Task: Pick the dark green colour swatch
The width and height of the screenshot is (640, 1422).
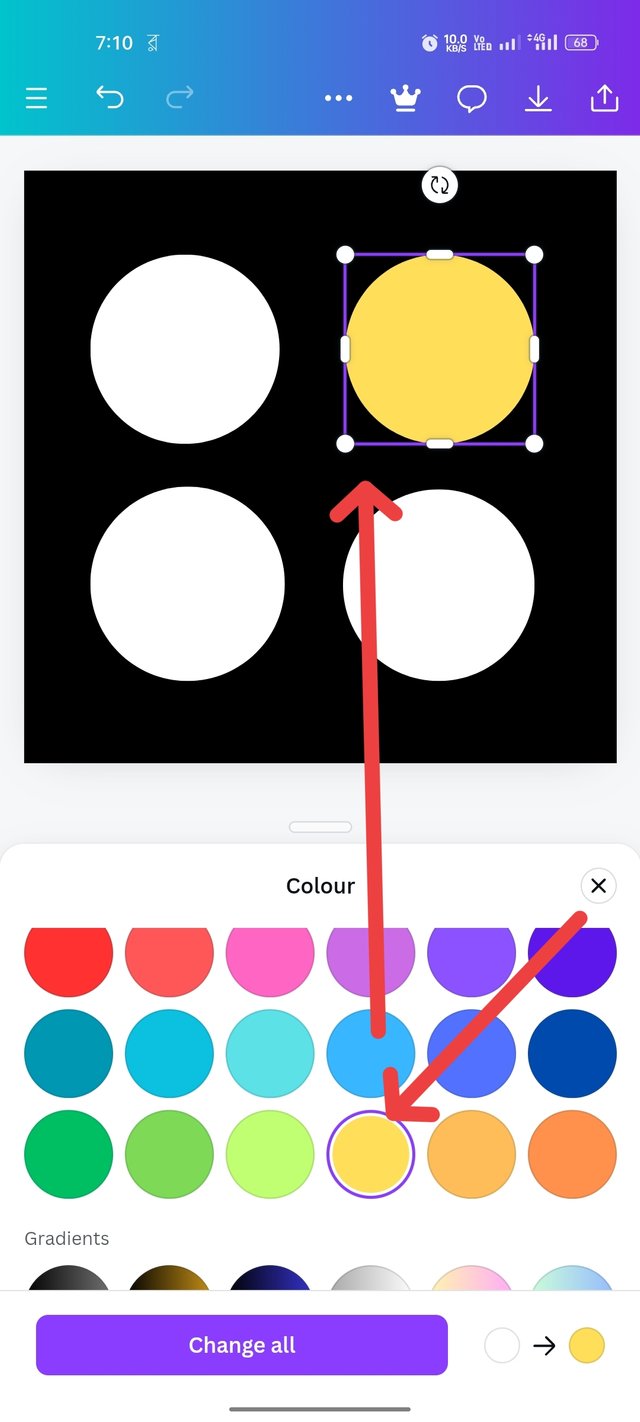Action: point(68,1153)
